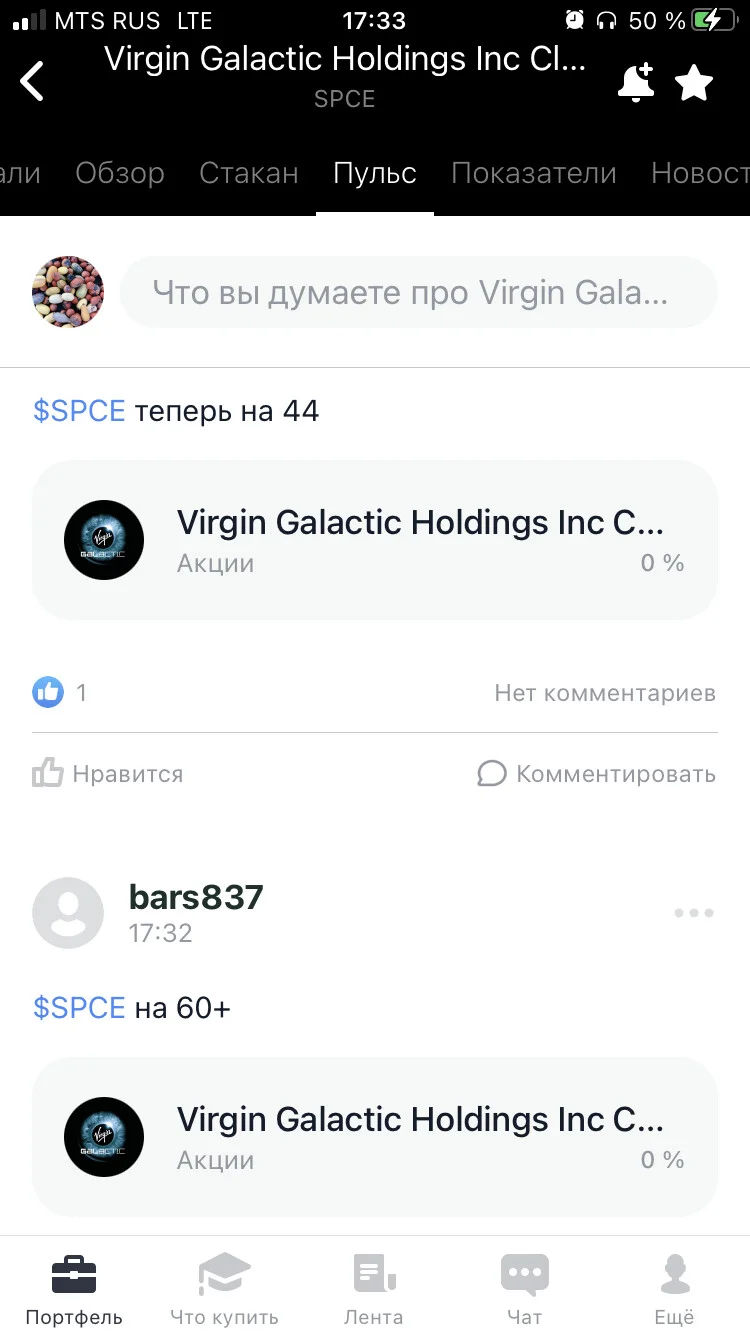Viewport: 750px width, 1334px height.
Task: Open the Virgin Galactic card in the bars837 post
Action: click(375, 1137)
